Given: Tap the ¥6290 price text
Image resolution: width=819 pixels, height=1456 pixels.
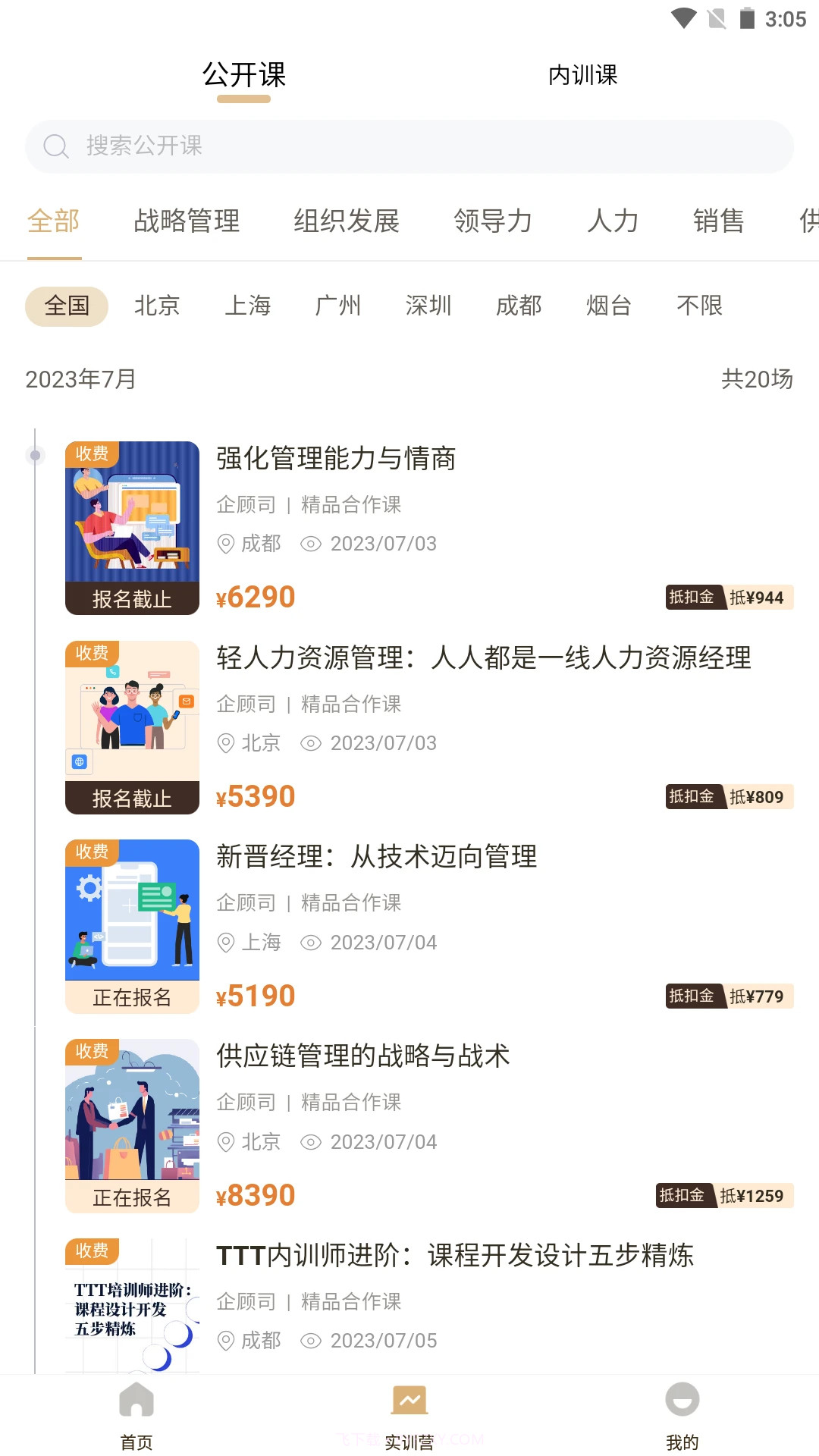Looking at the screenshot, I should click(255, 598).
